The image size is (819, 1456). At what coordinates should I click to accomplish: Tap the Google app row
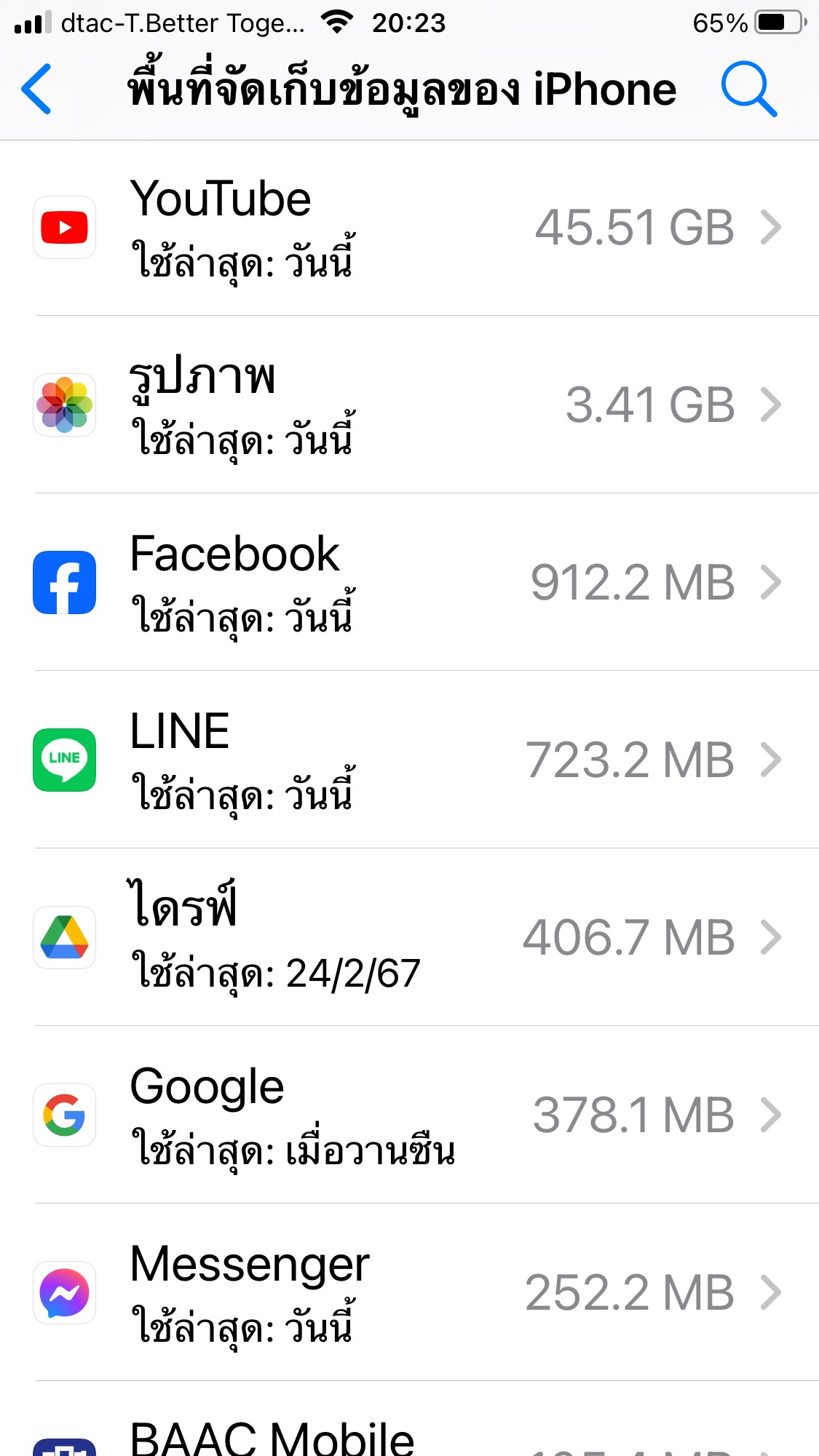(x=408, y=1115)
